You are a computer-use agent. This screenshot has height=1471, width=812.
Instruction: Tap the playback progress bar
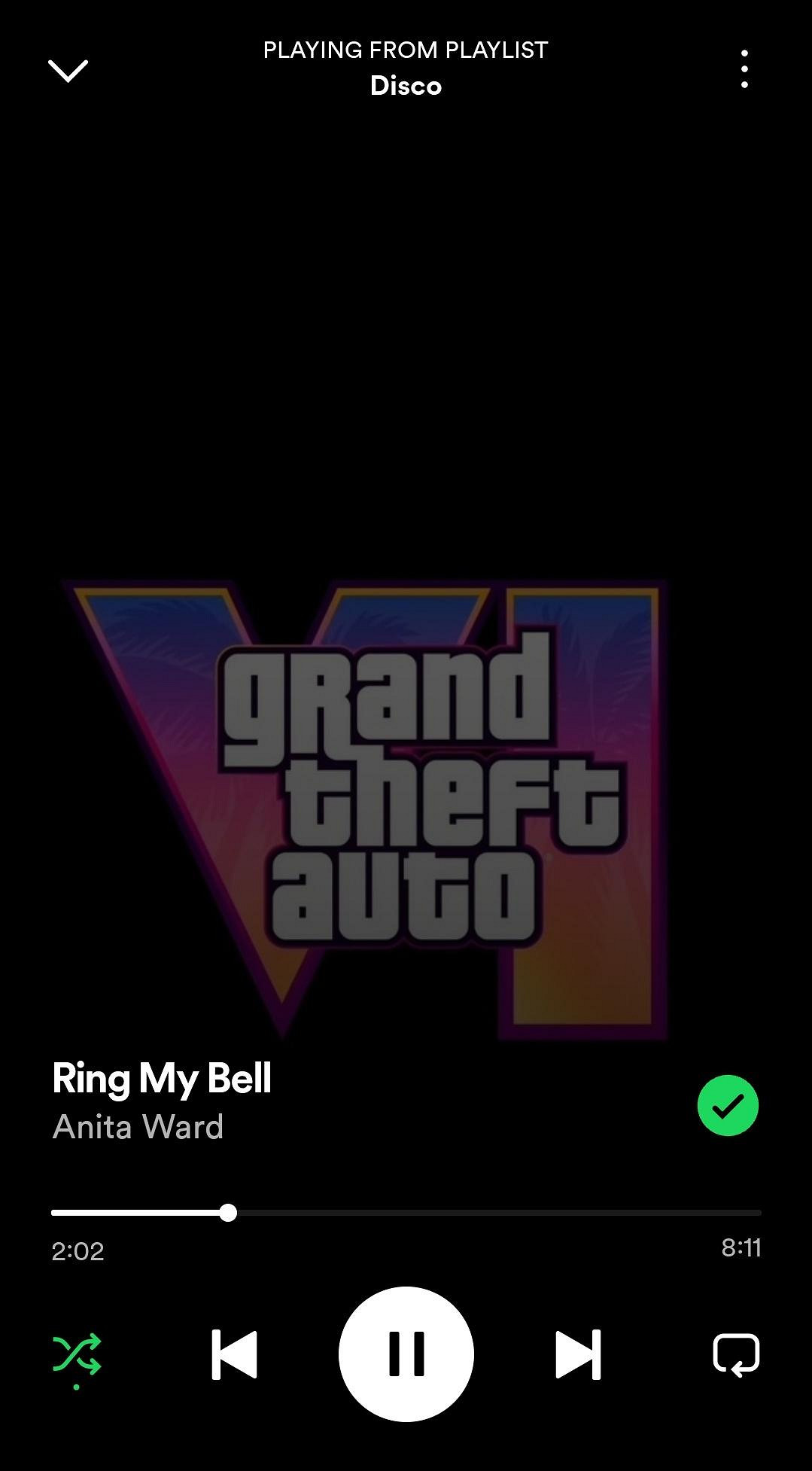[x=406, y=1213]
